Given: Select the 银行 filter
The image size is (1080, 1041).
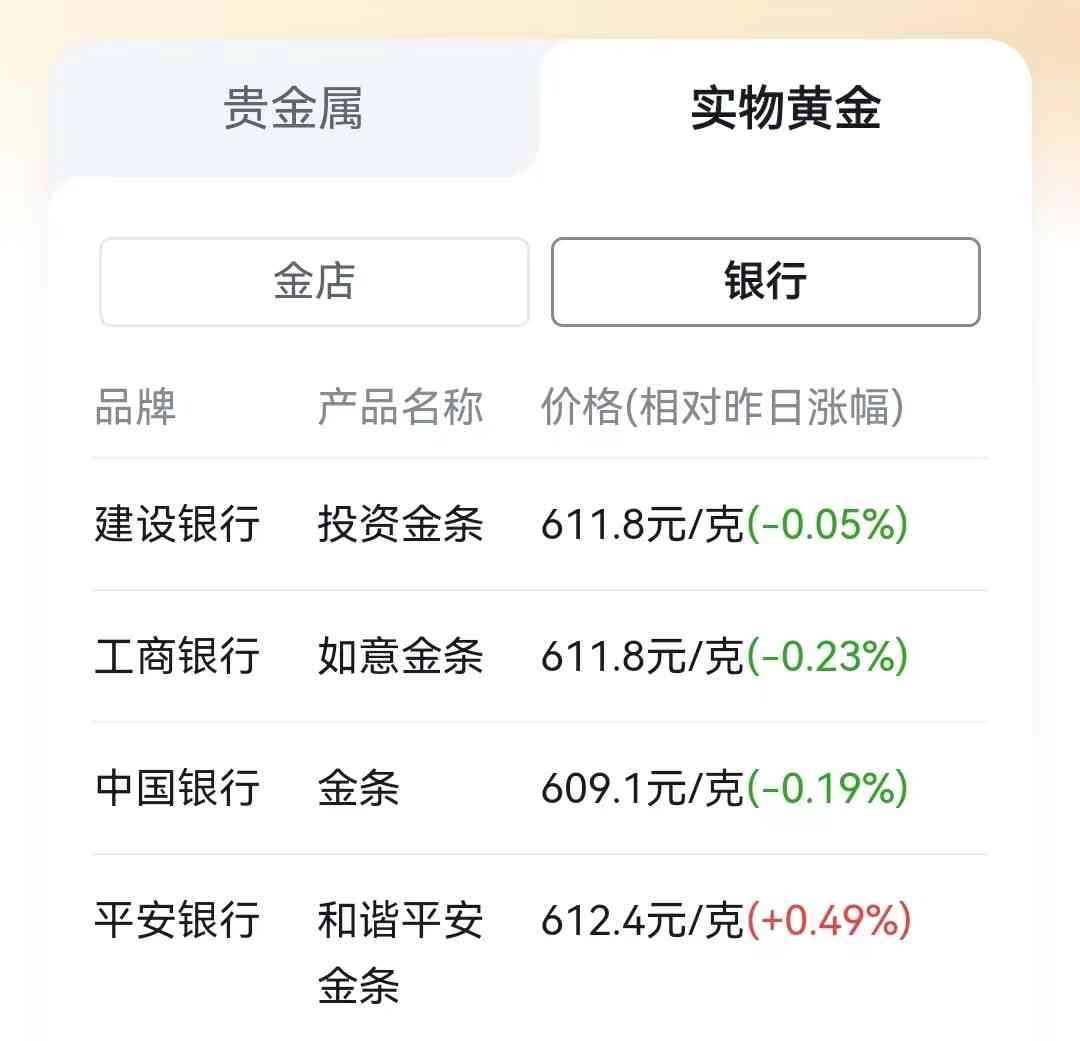Looking at the screenshot, I should tap(765, 282).
